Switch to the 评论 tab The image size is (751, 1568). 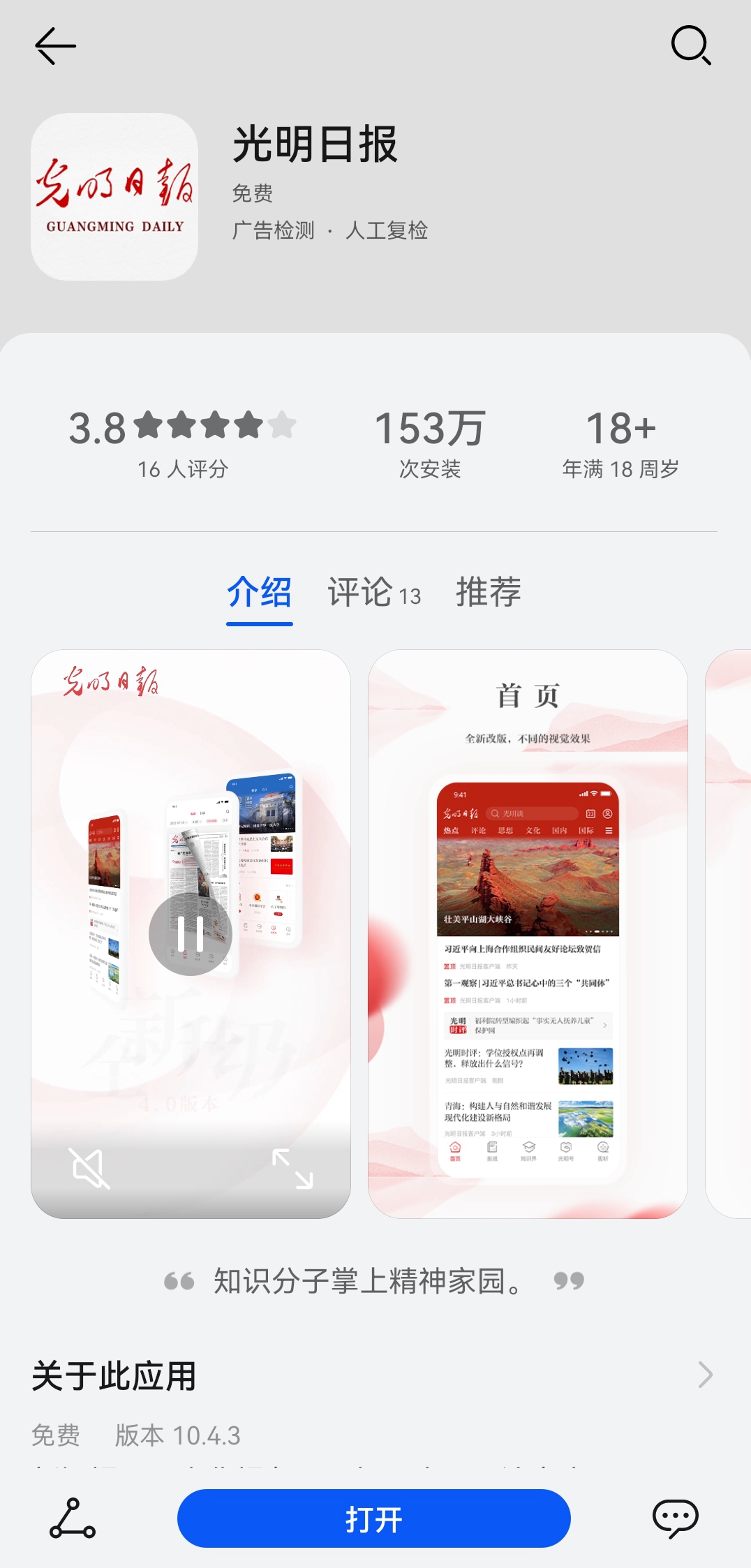[374, 593]
